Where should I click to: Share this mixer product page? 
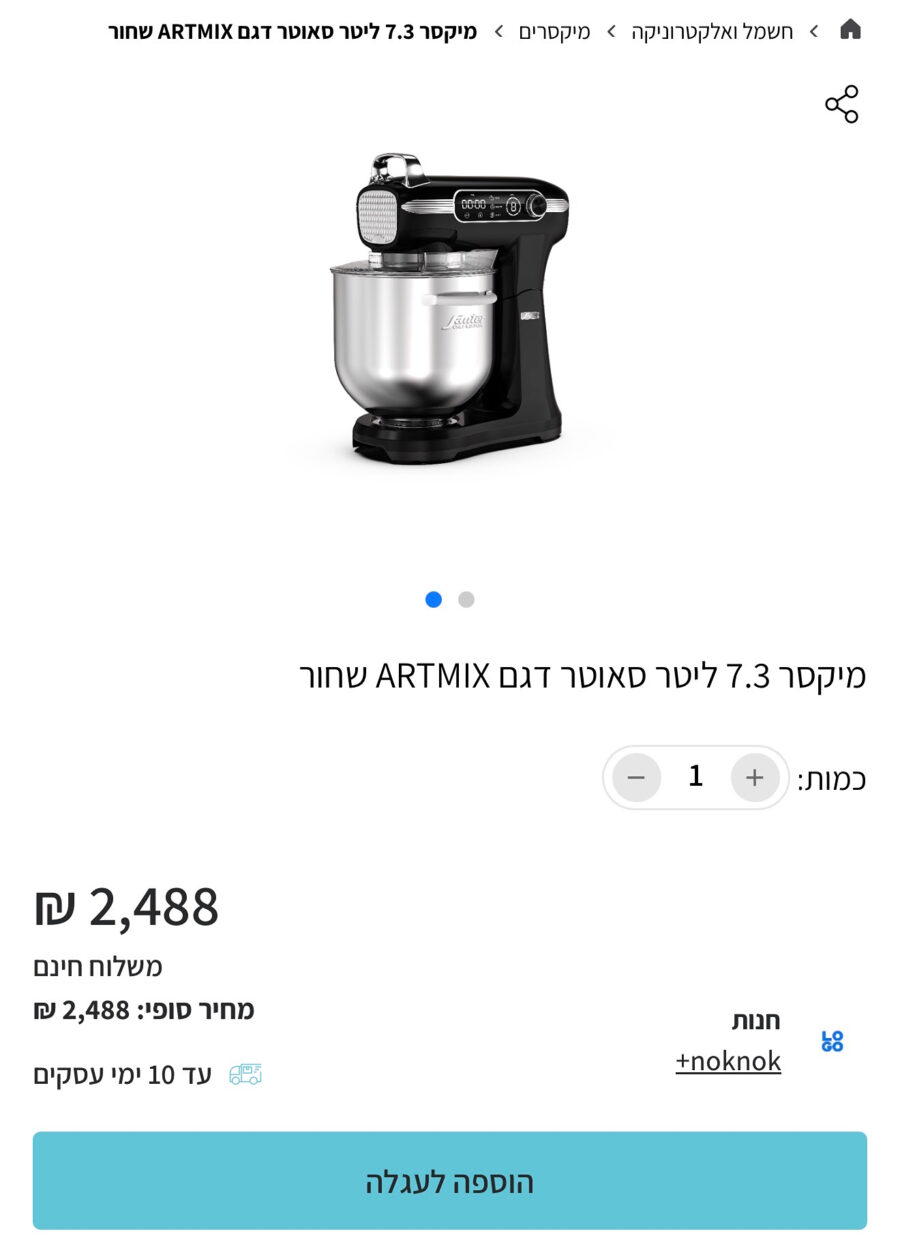coord(841,104)
